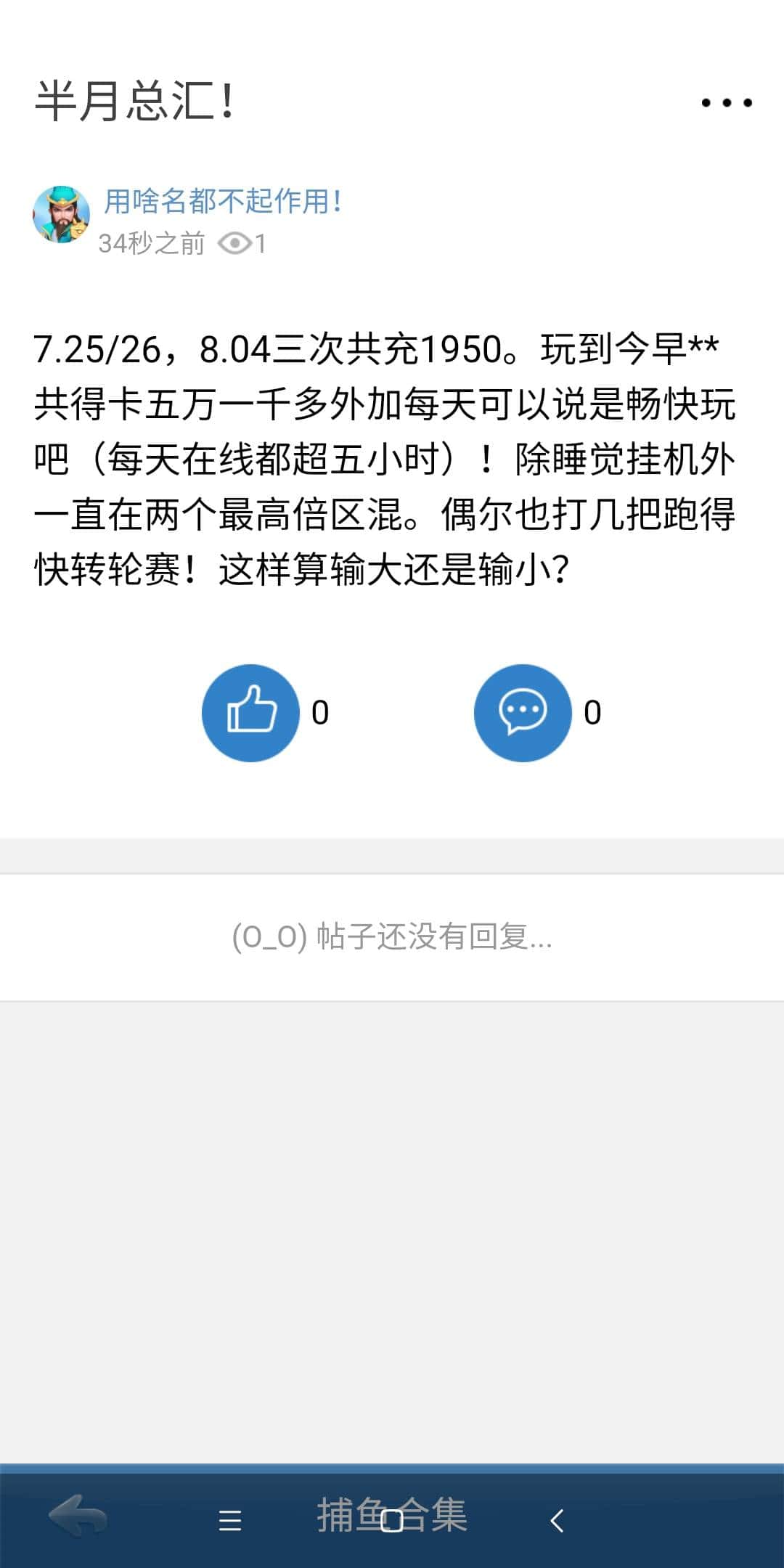
Task: Select the post body text paragraph
Action: 385,457
